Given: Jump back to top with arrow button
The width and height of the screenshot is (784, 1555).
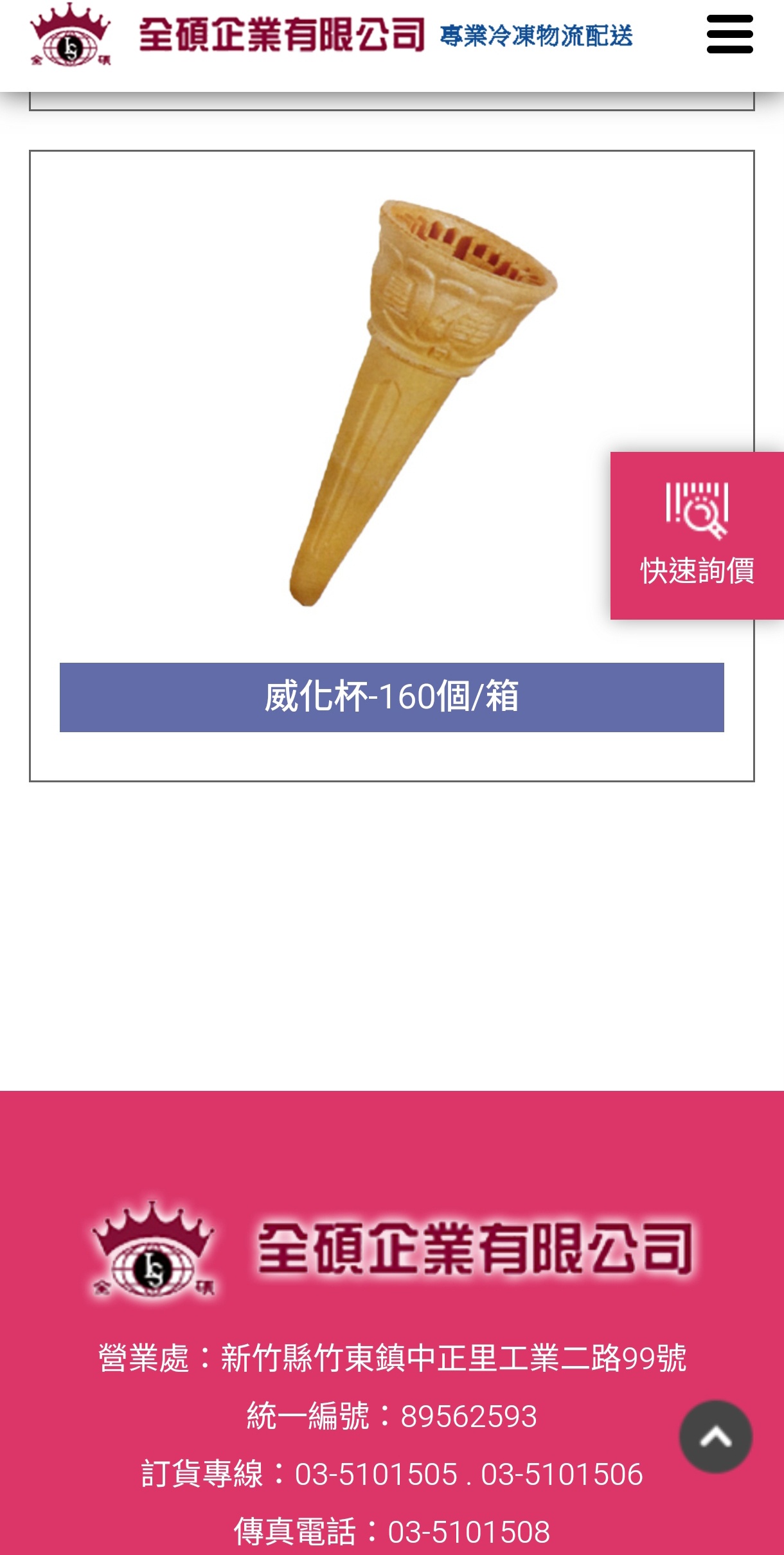Looking at the screenshot, I should pyautogui.click(x=716, y=1437).
